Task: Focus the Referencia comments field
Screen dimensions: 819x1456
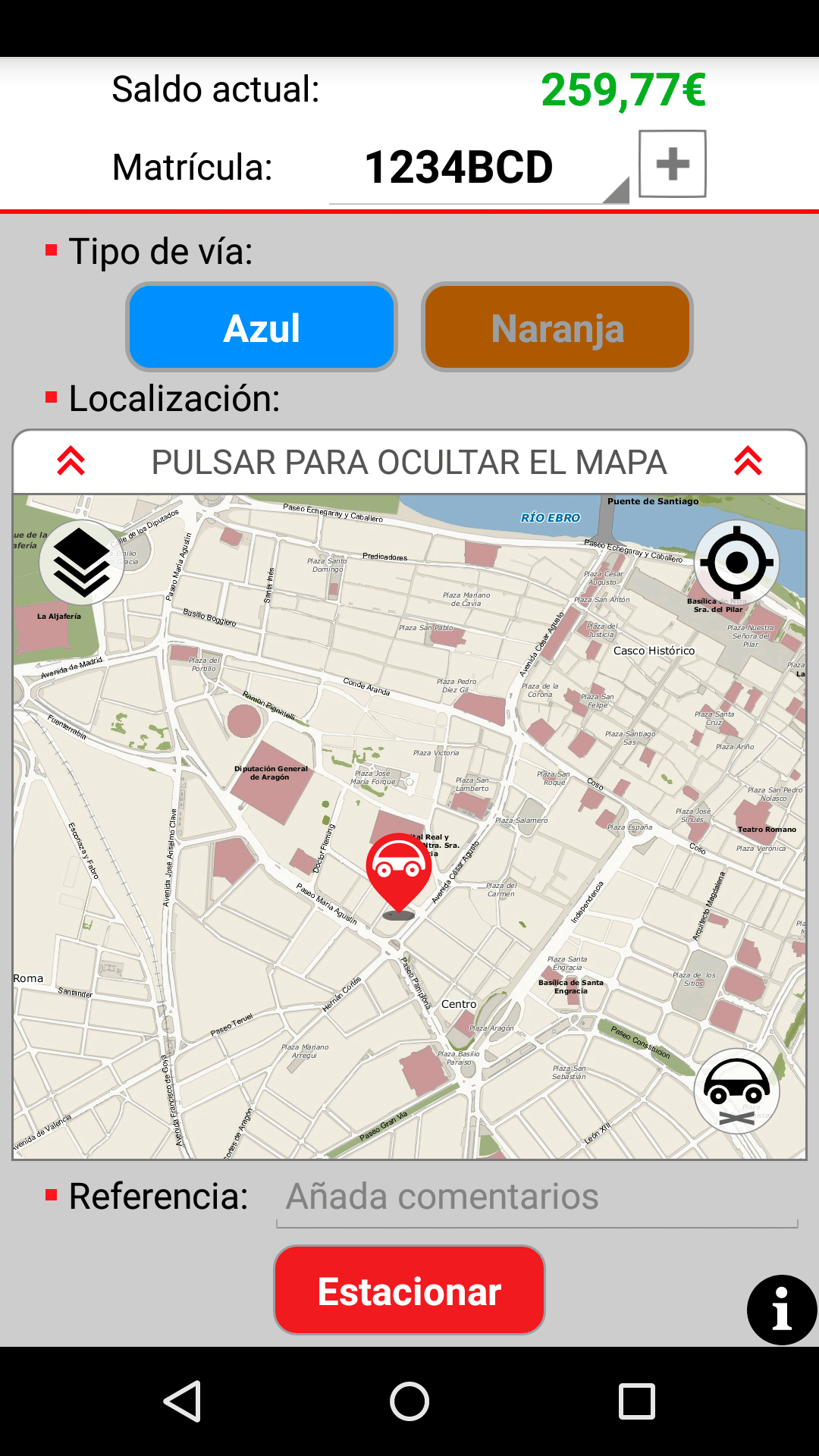Action: pyautogui.click(x=537, y=1197)
